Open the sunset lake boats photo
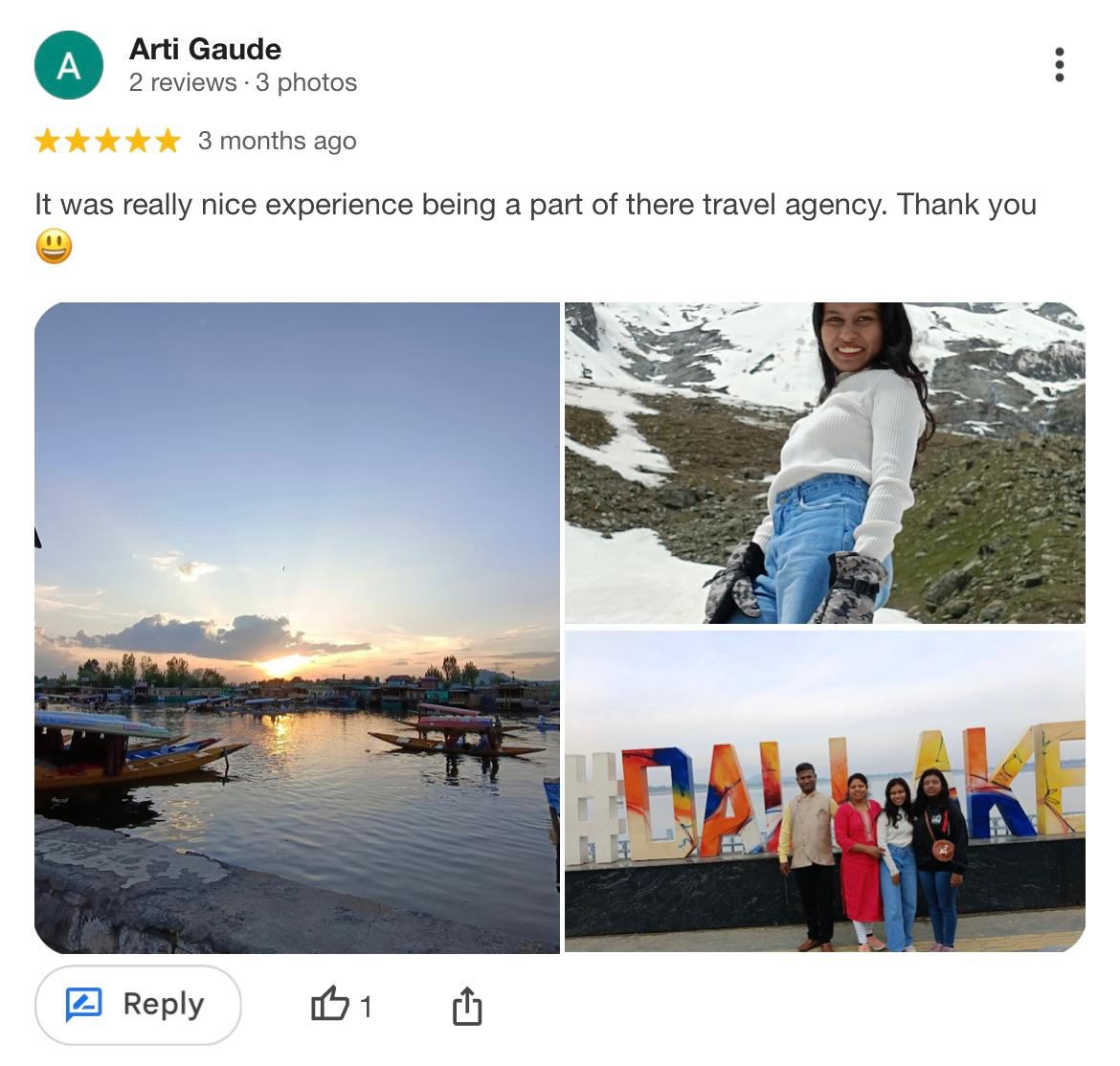This screenshot has width=1120, height=1066. (x=297, y=628)
